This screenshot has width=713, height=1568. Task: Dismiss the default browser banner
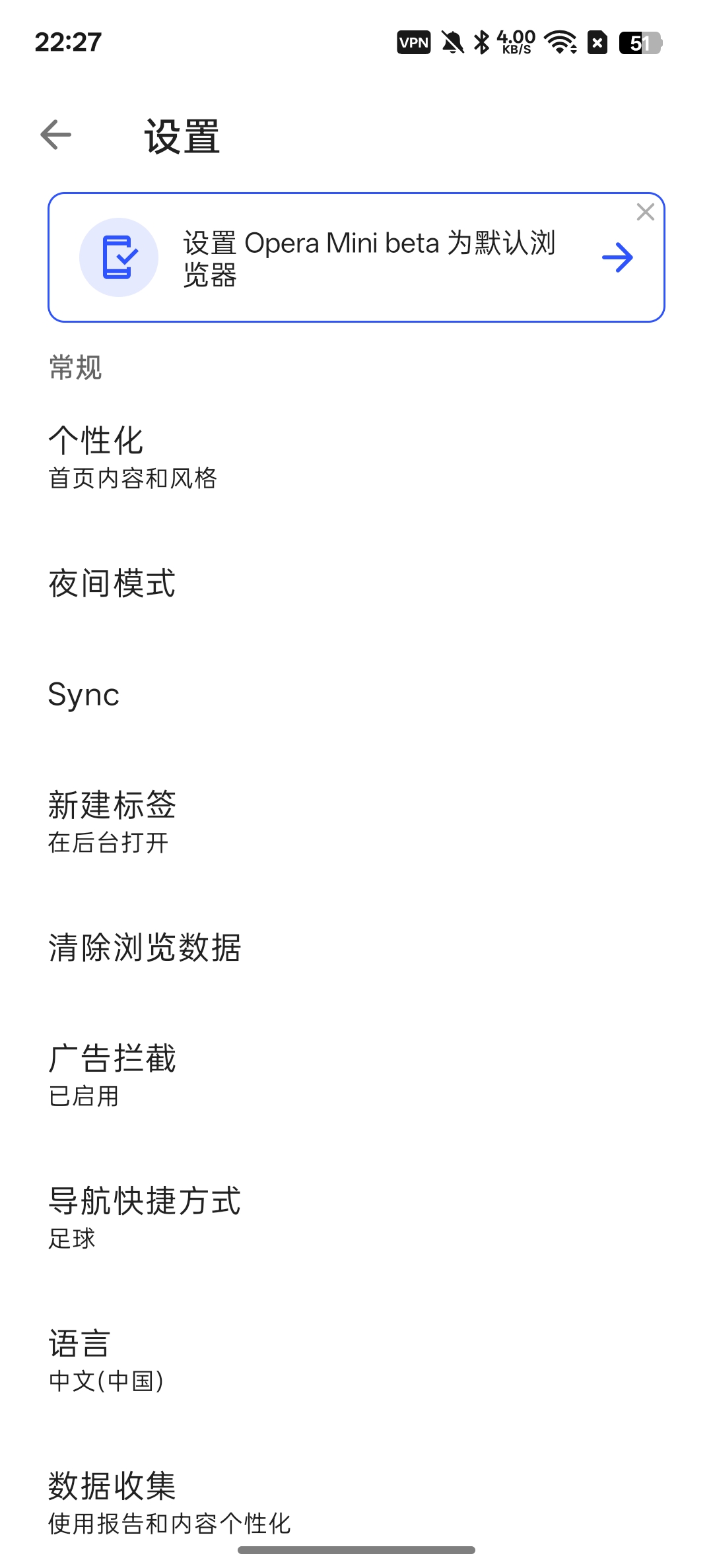(x=645, y=212)
